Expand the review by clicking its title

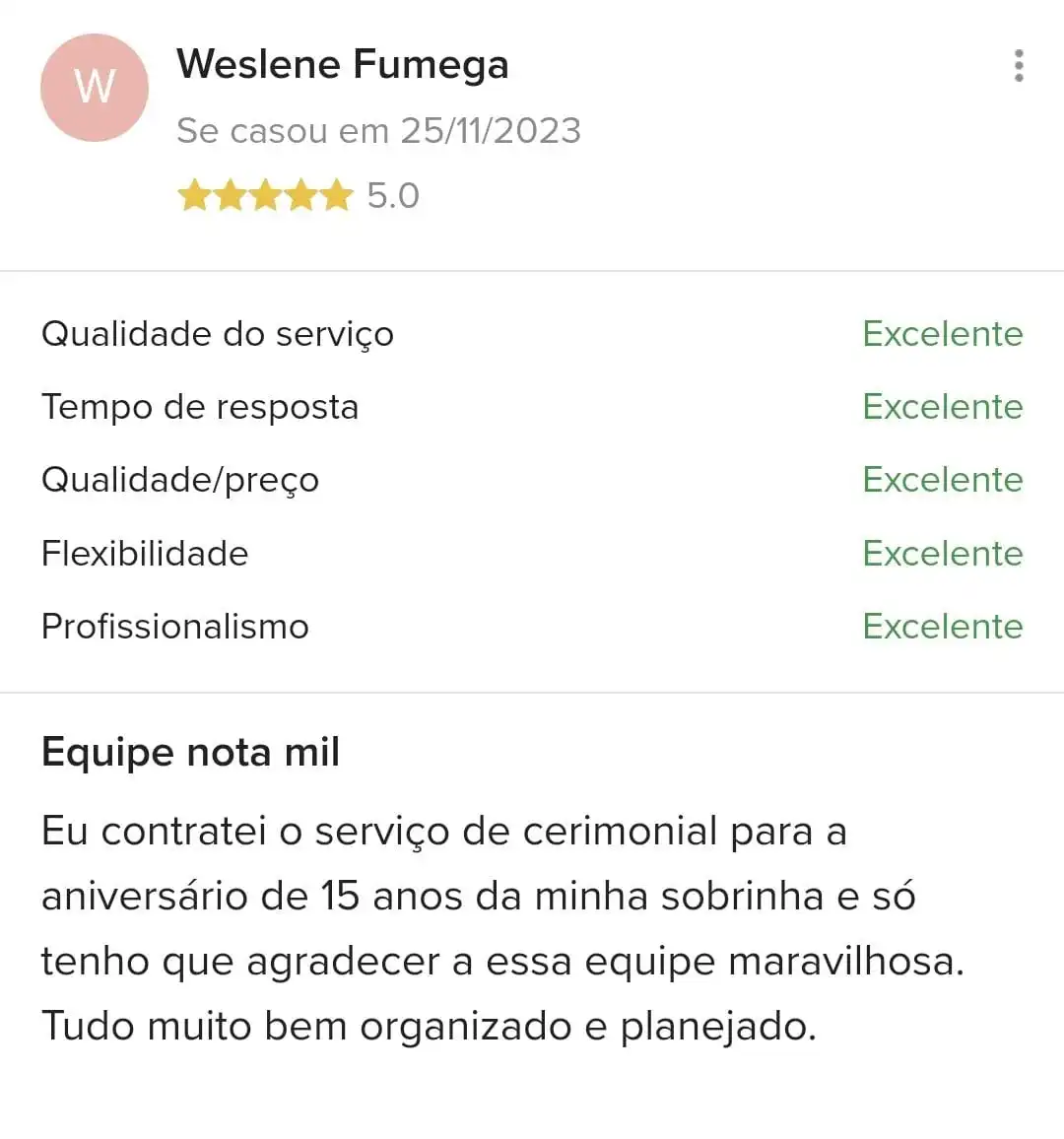tap(189, 752)
